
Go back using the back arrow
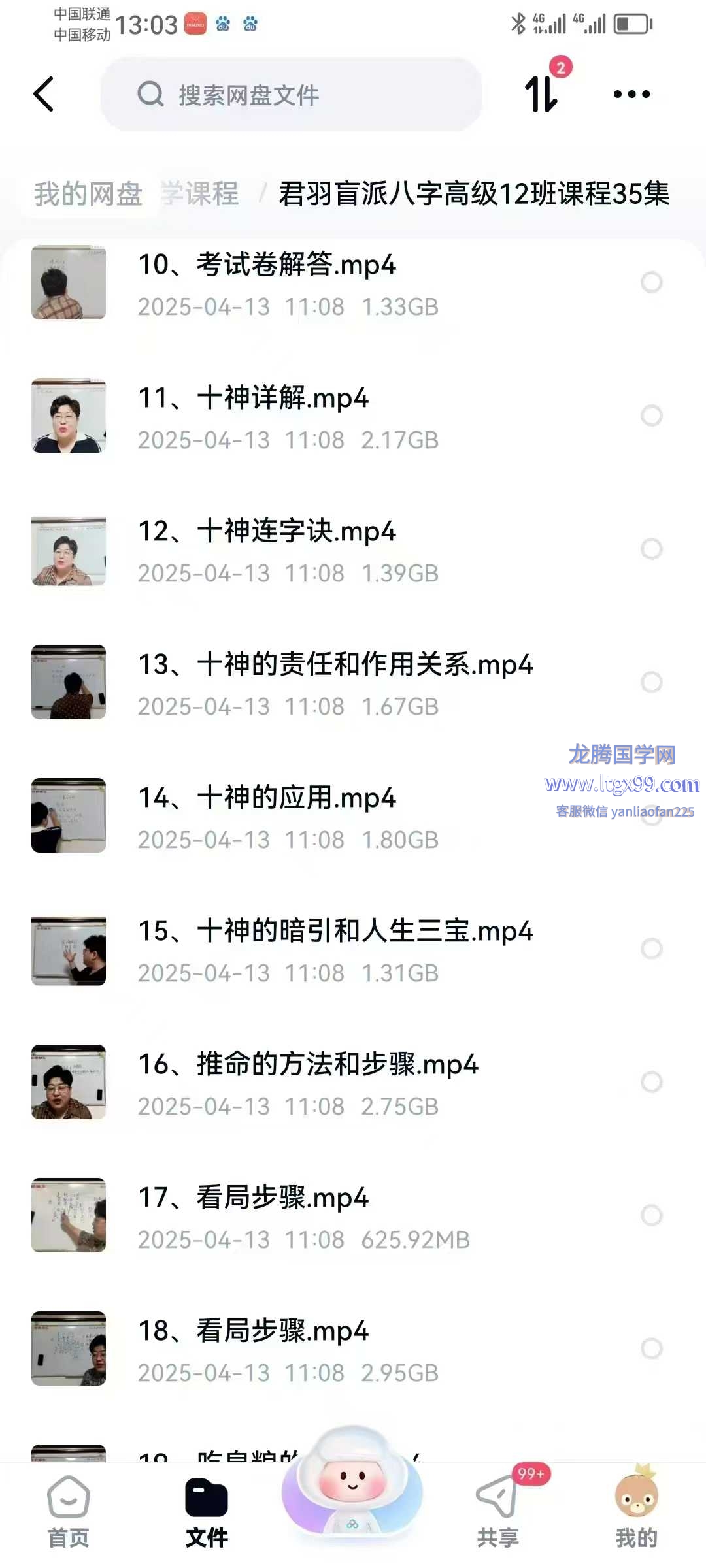click(44, 95)
